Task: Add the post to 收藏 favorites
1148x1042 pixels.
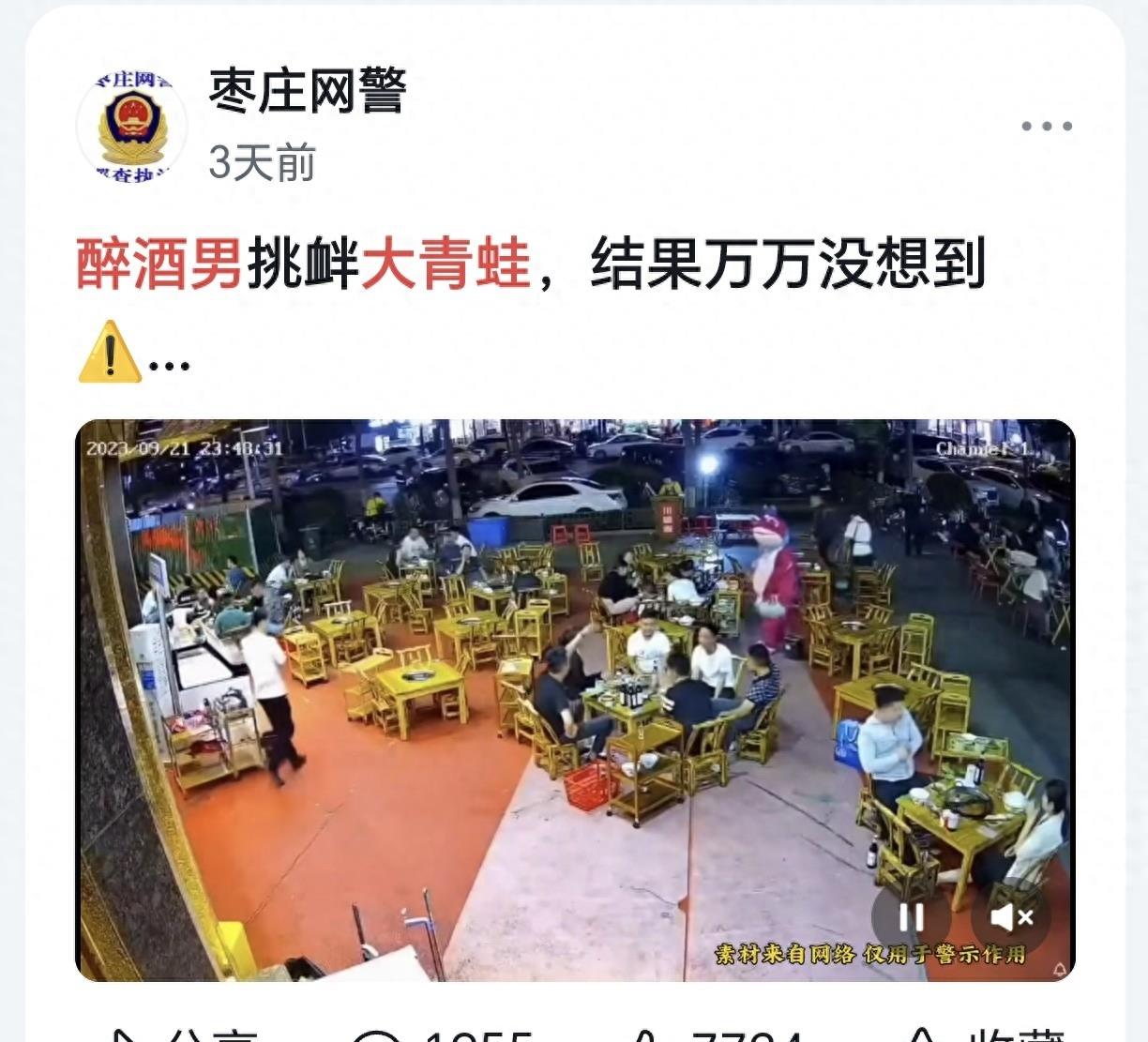Action: (985, 1032)
